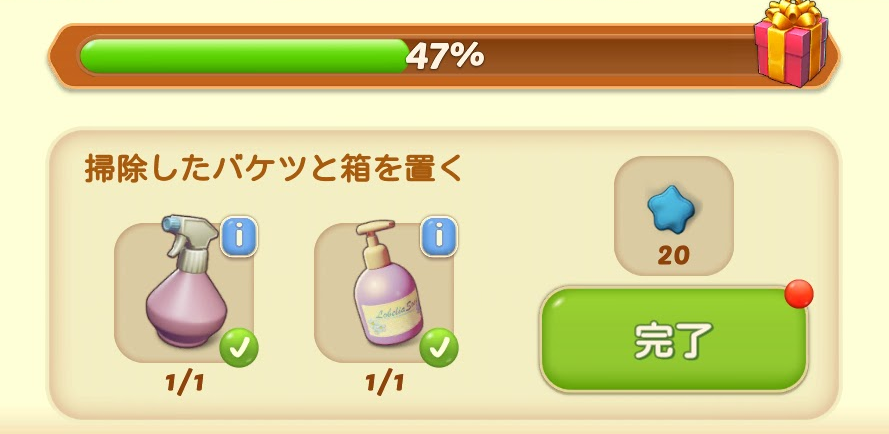Tap the green 完了 button
Screen dimensions: 889x434
(674, 341)
